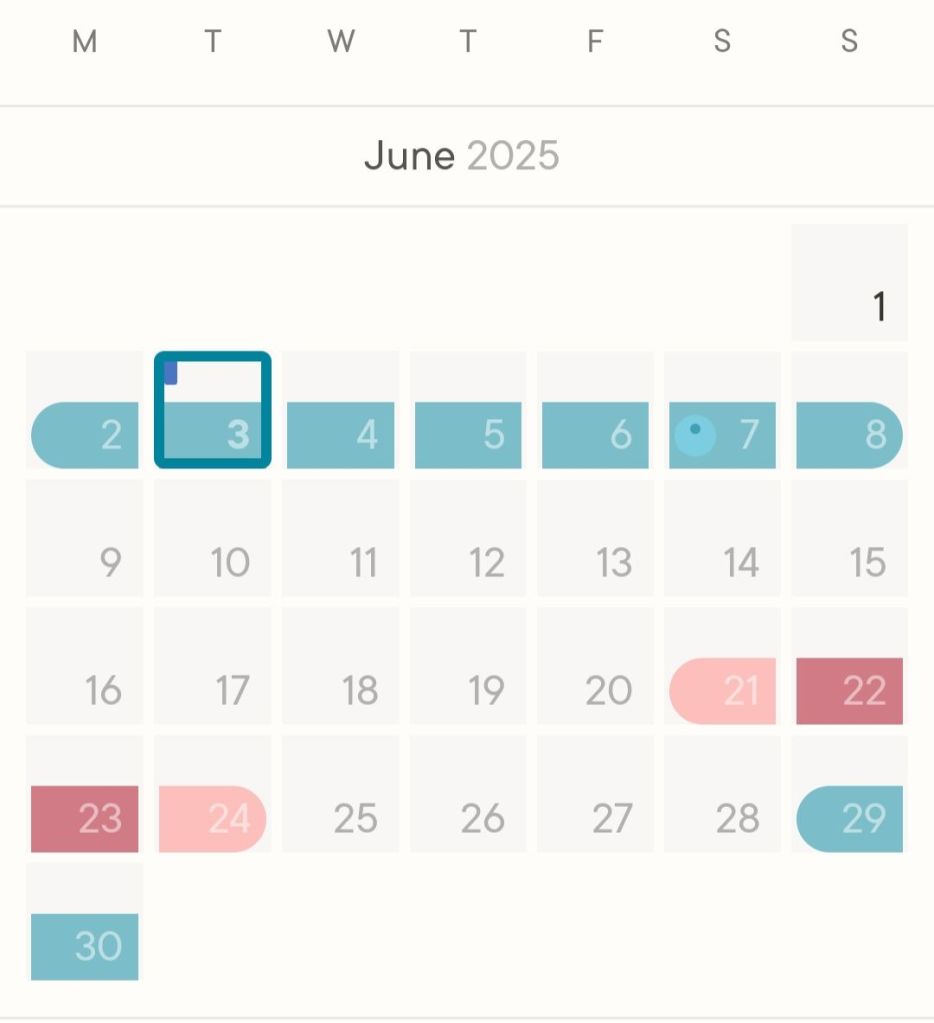Image resolution: width=934 pixels, height=1023 pixels.
Task: Pick June 16 date cell
Action: [x=85, y=667]
